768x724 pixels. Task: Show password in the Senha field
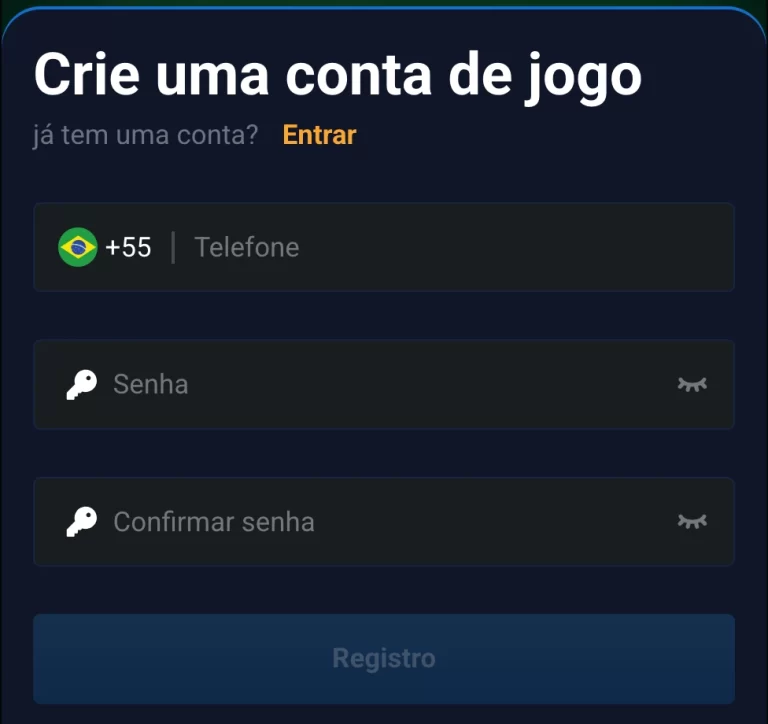(692, 384)
